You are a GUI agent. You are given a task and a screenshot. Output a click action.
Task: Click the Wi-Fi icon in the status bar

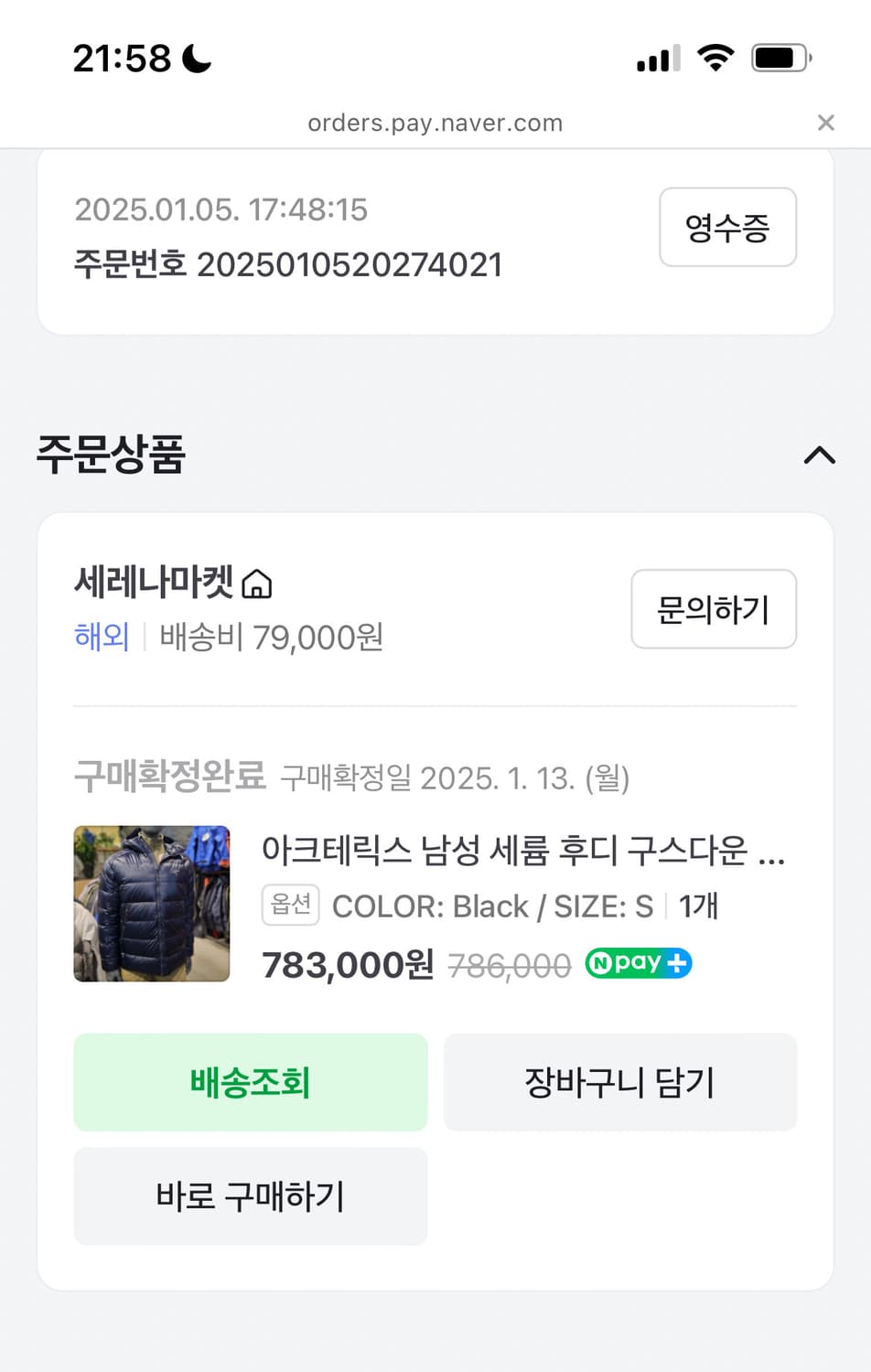716,55
